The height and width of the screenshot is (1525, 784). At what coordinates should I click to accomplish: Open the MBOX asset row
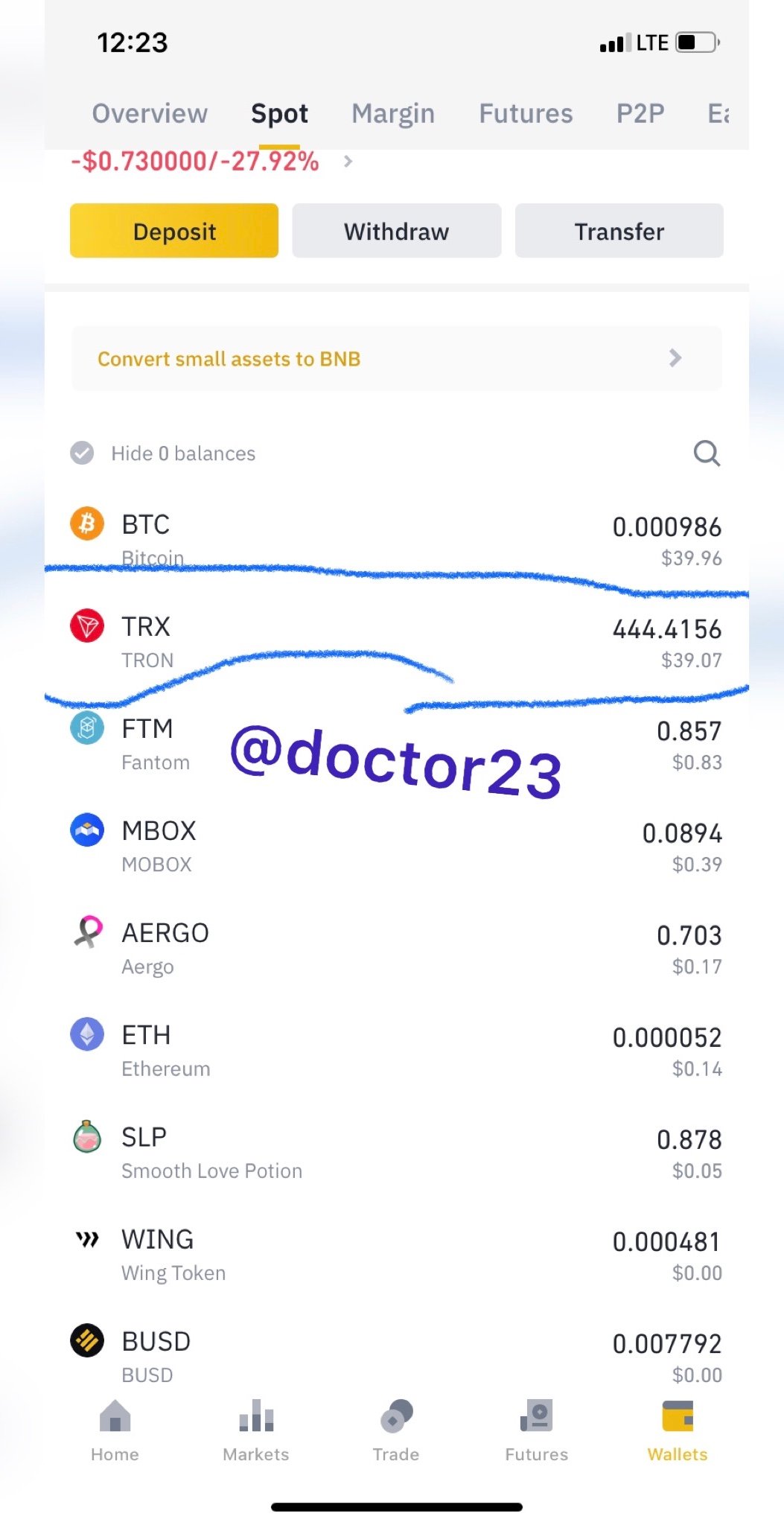coord(397,846)
